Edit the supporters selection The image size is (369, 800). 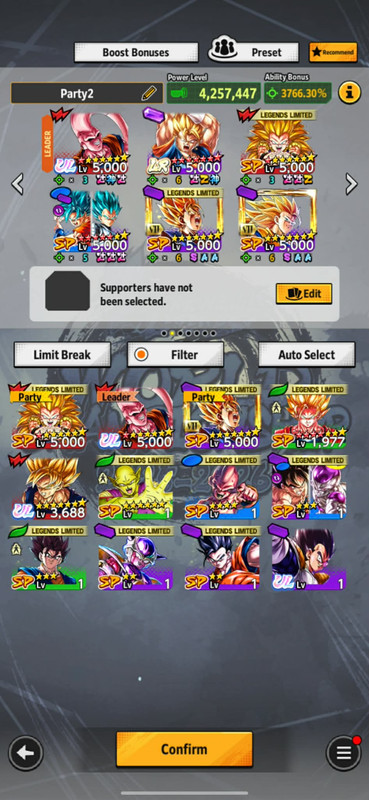[x=304, y=293]
